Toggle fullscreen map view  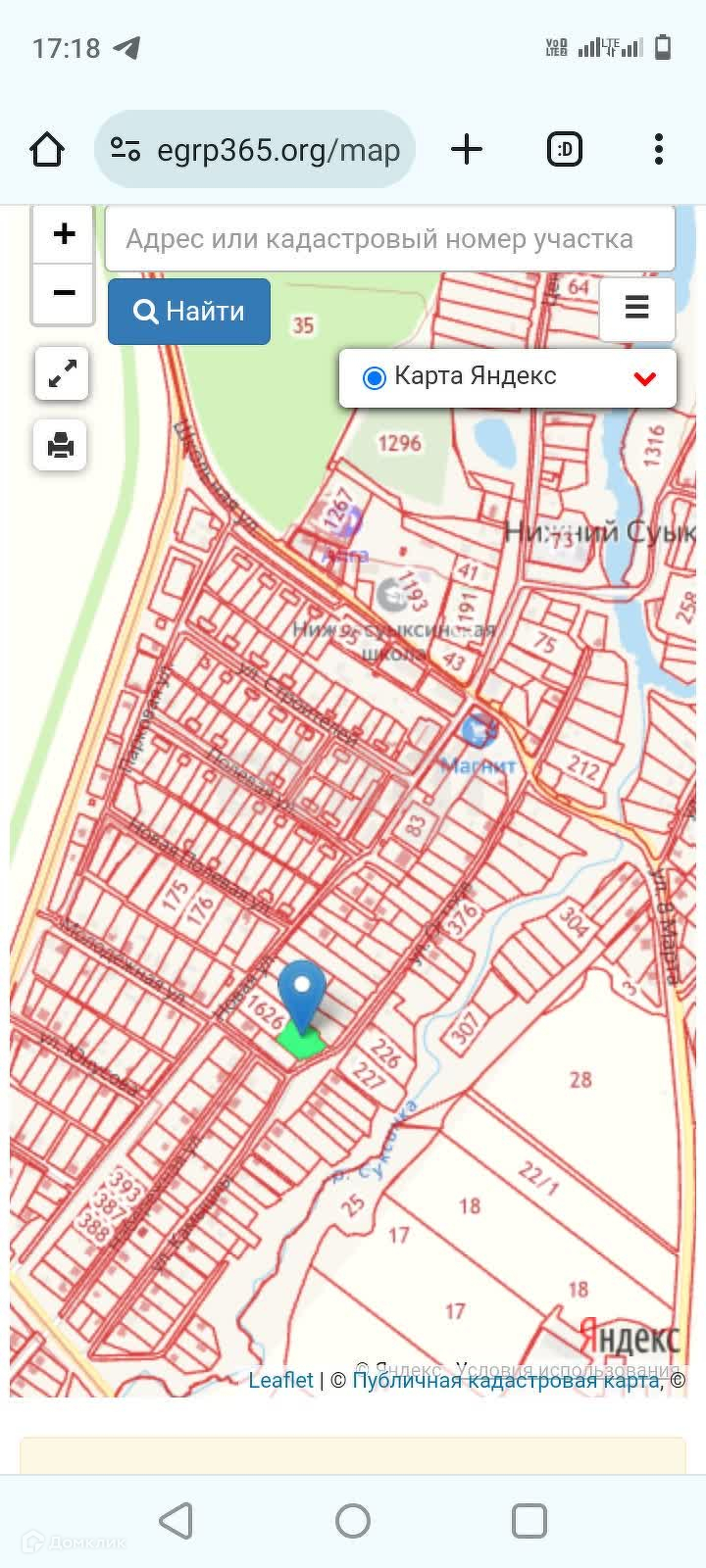pos(62,373)
